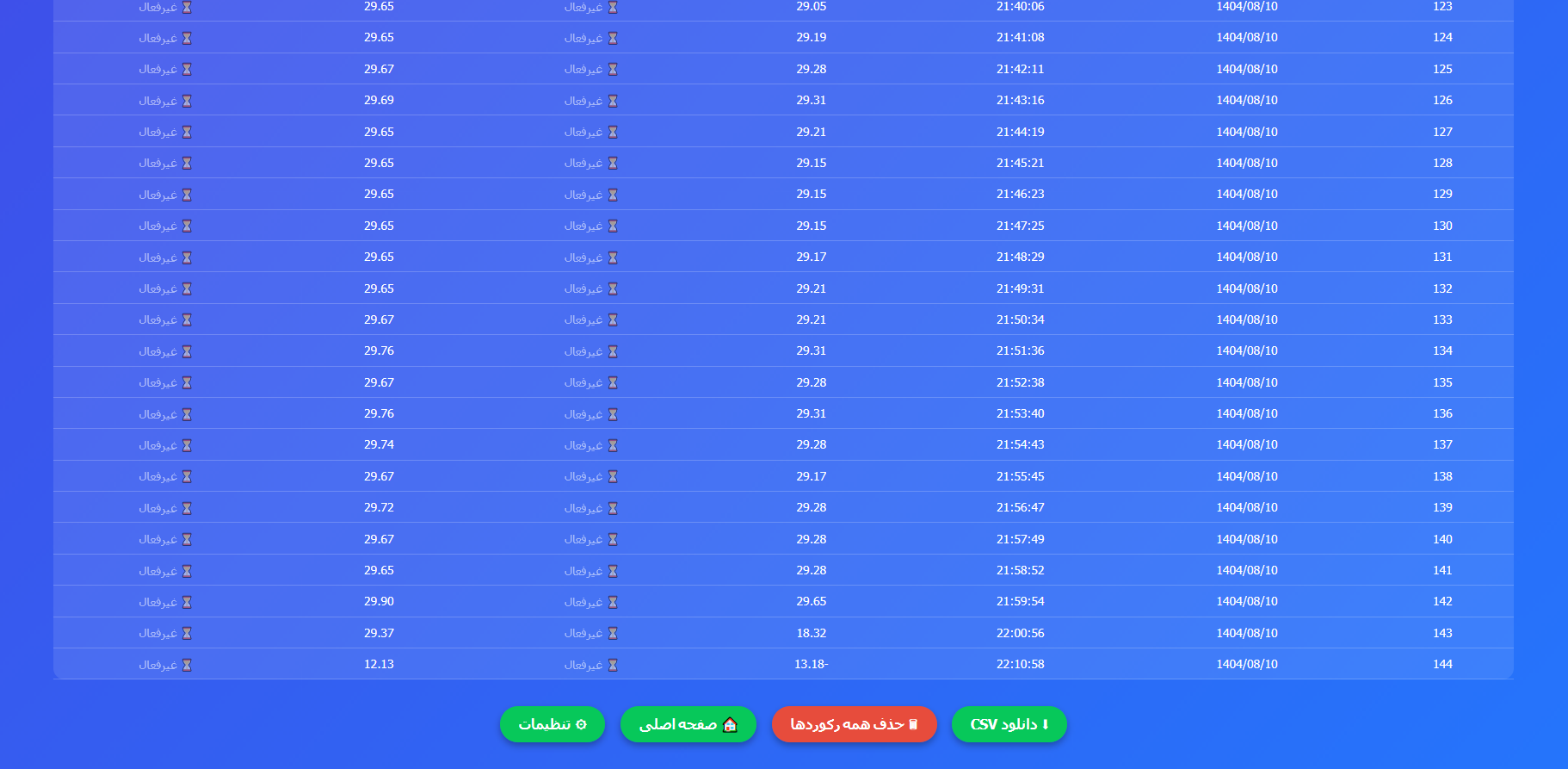Delete all records
The width and height of the screenshot is (1568, 769).
point(854,724)
